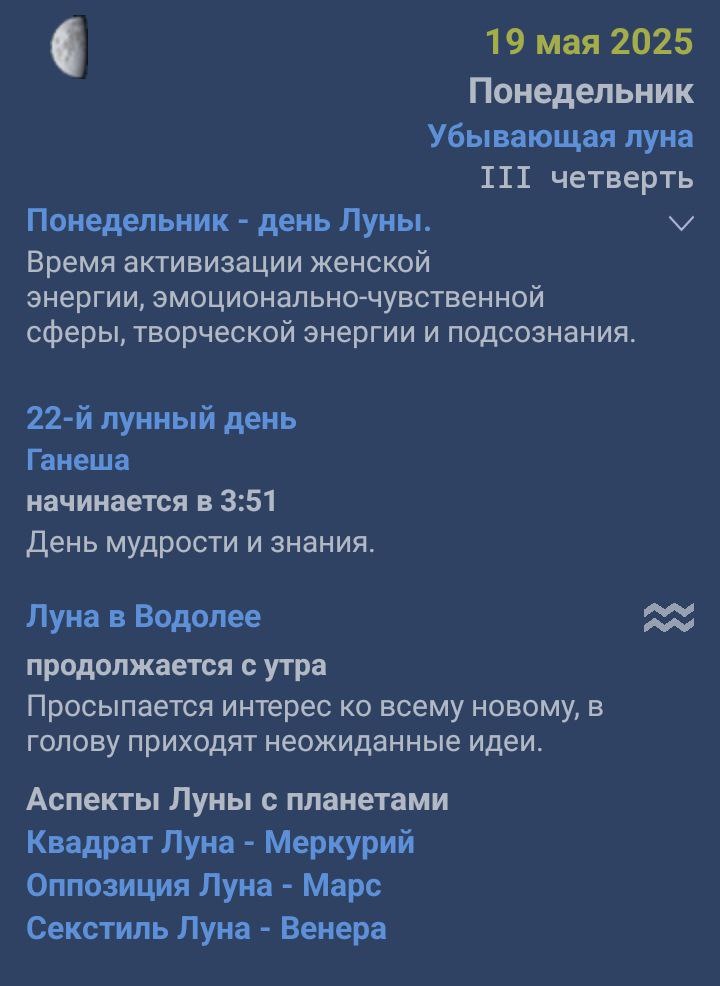The image size is (720, 986).
Task: Open Секстиль Луна - Венера aspect
Action: pos(206,928)
